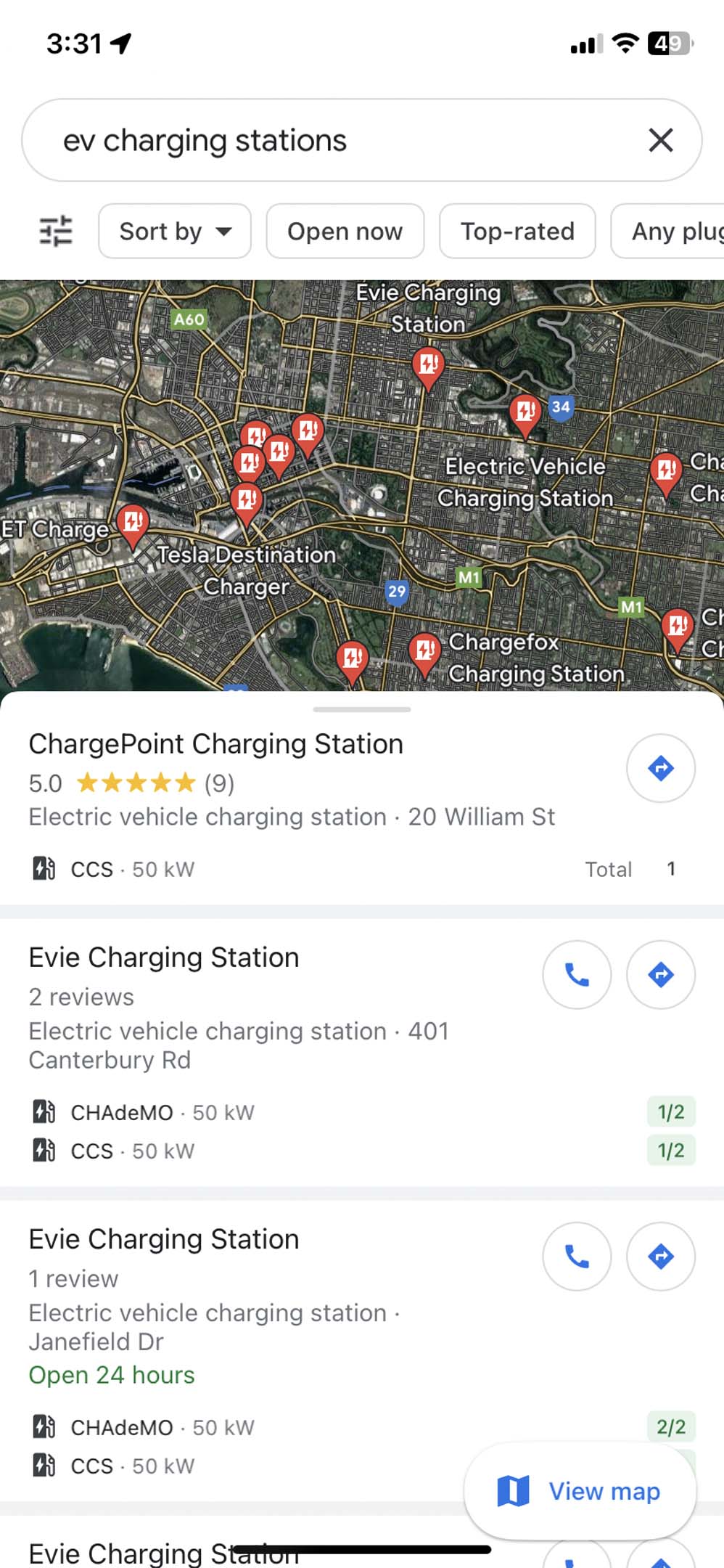Open Evie Charging Station on Janefield Dr

164,1239
